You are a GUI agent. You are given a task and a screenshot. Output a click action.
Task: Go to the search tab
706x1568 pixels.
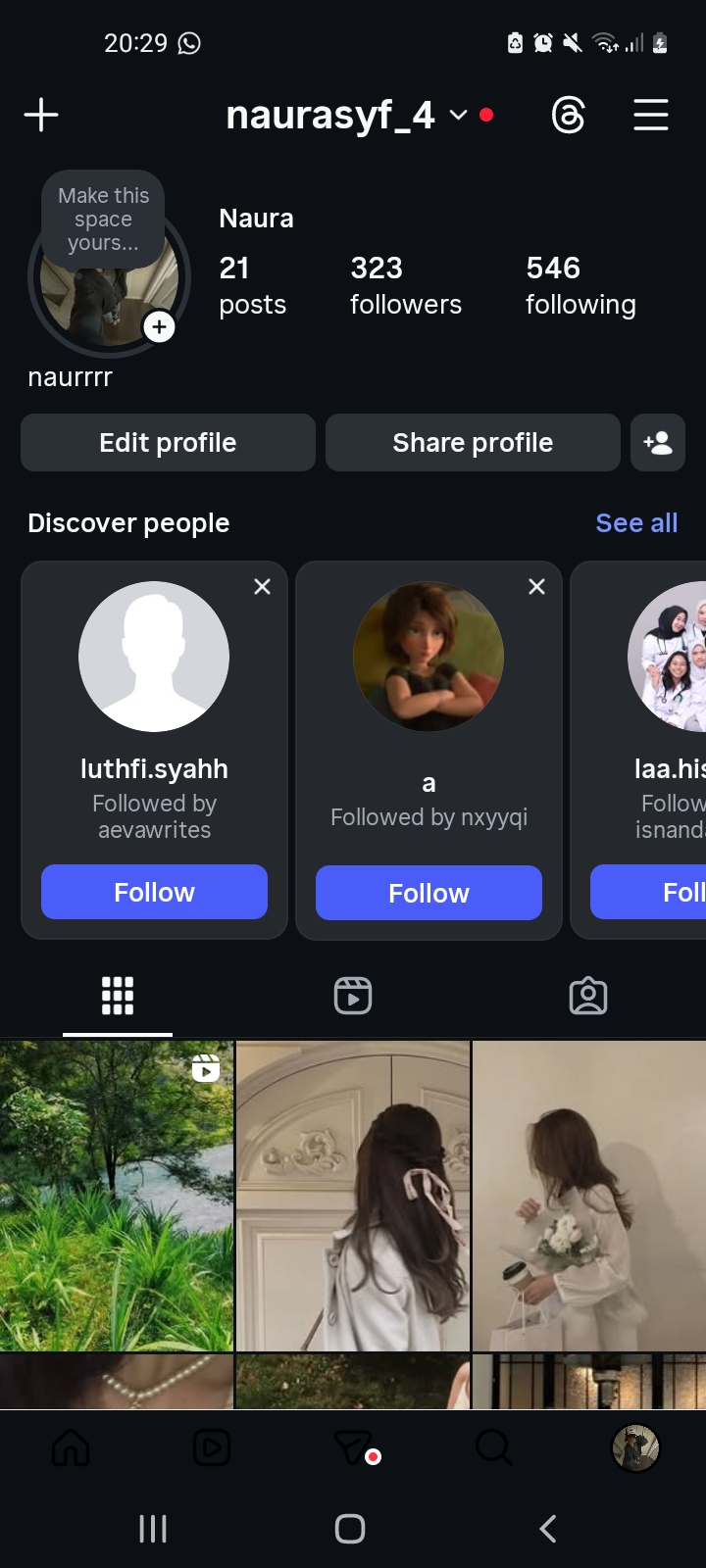coord(494,1447)
